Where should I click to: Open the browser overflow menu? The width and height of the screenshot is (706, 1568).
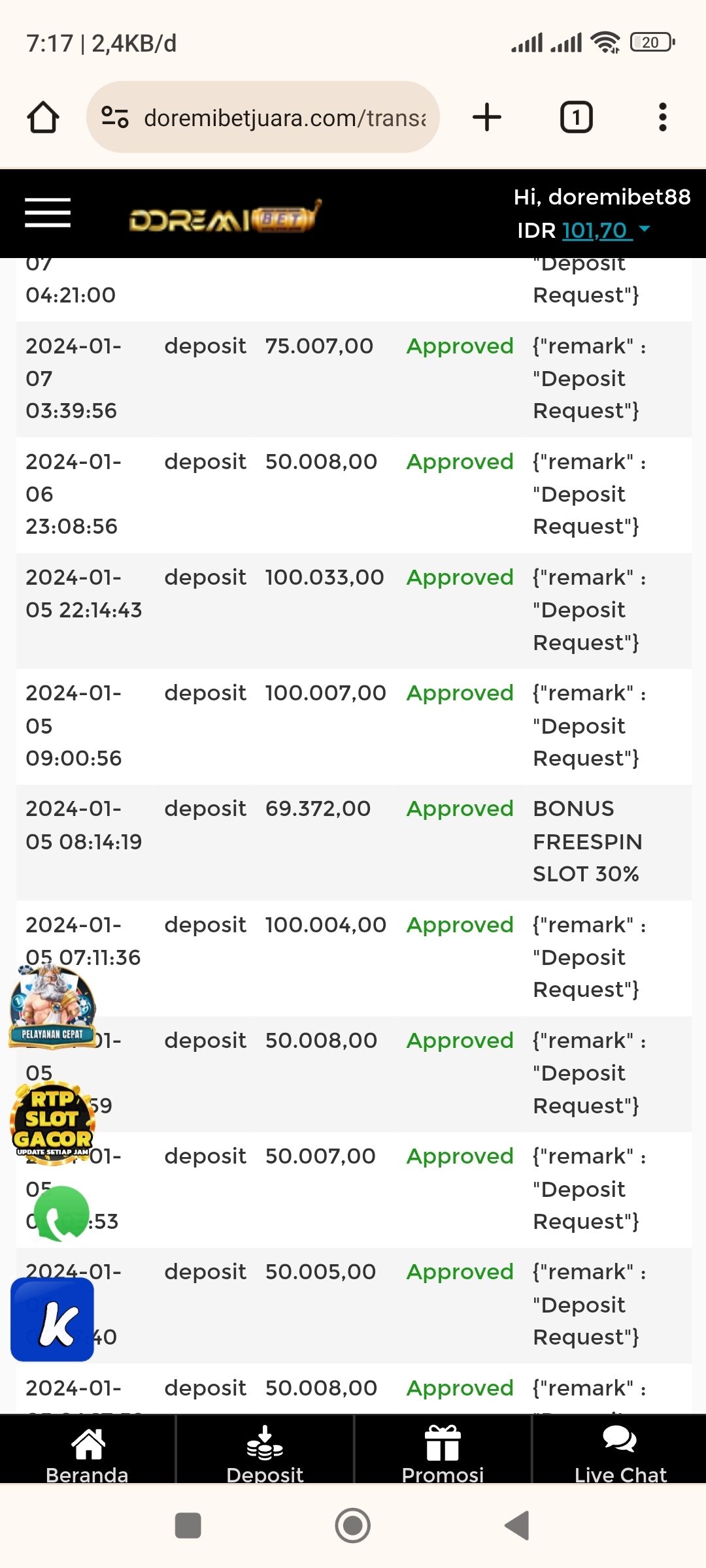point(662,118)
